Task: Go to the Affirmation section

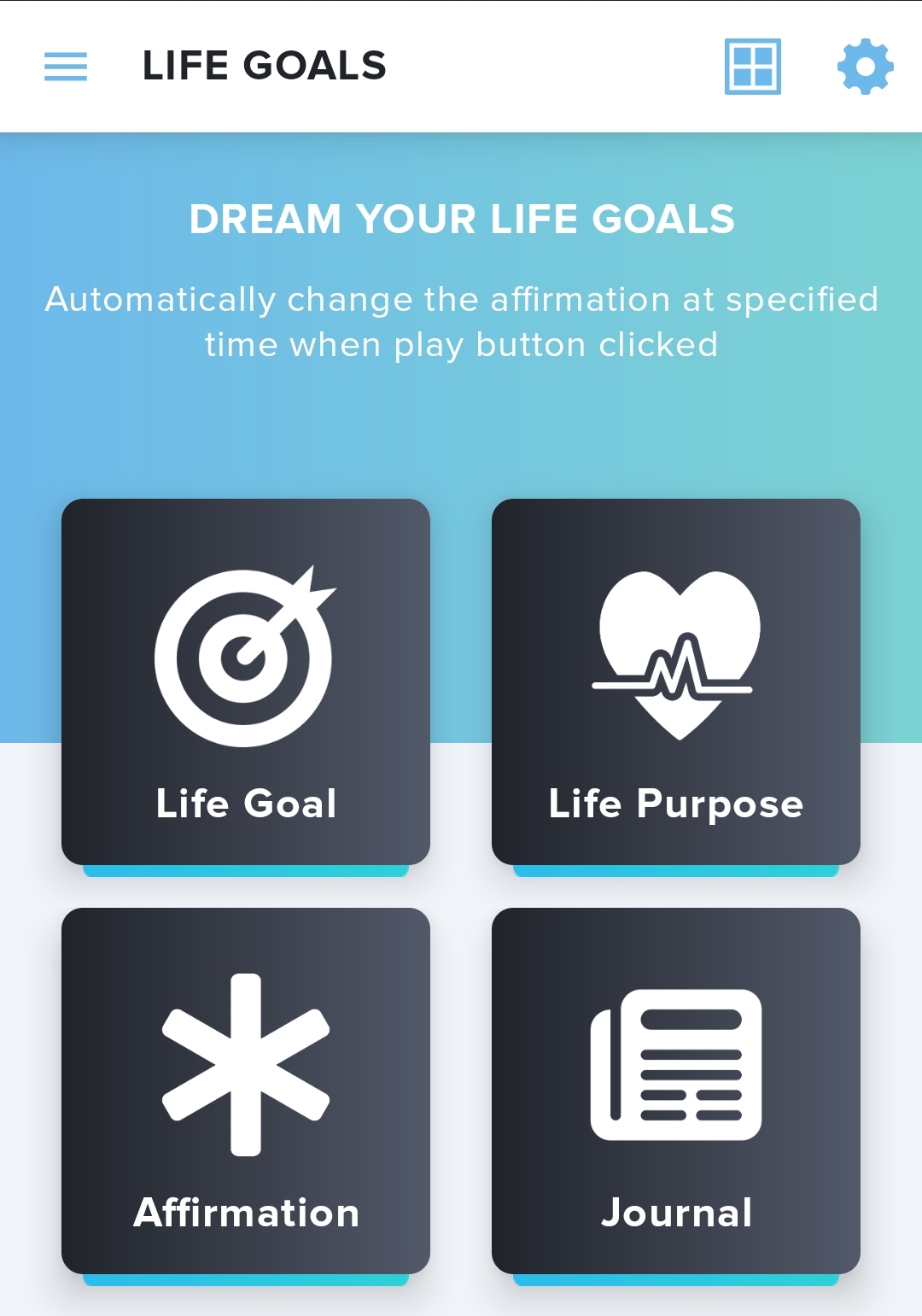Action: click(x=246, y=1091)
